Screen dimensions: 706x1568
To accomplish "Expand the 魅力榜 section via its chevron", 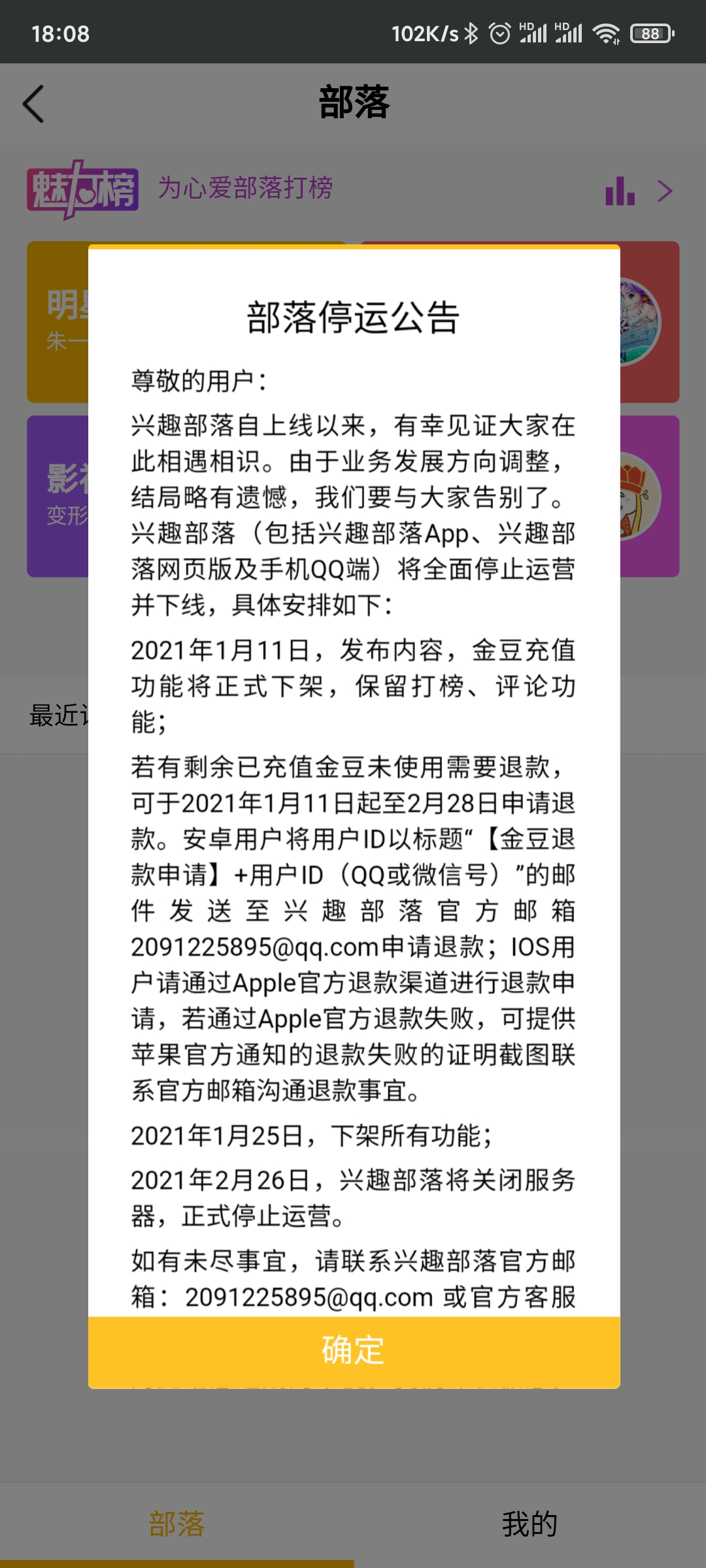I will [665, 191].
